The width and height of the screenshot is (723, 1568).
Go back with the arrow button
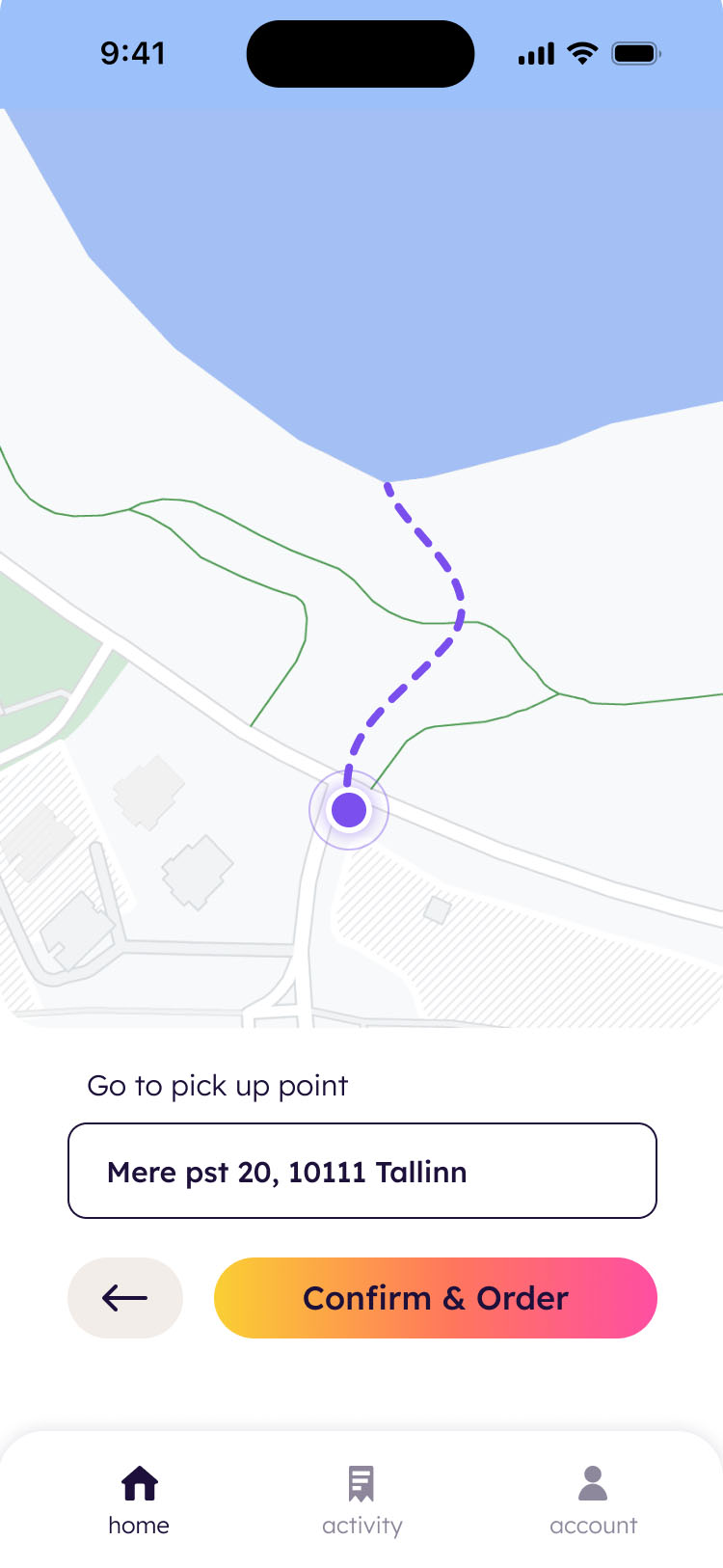[125, 1298]
